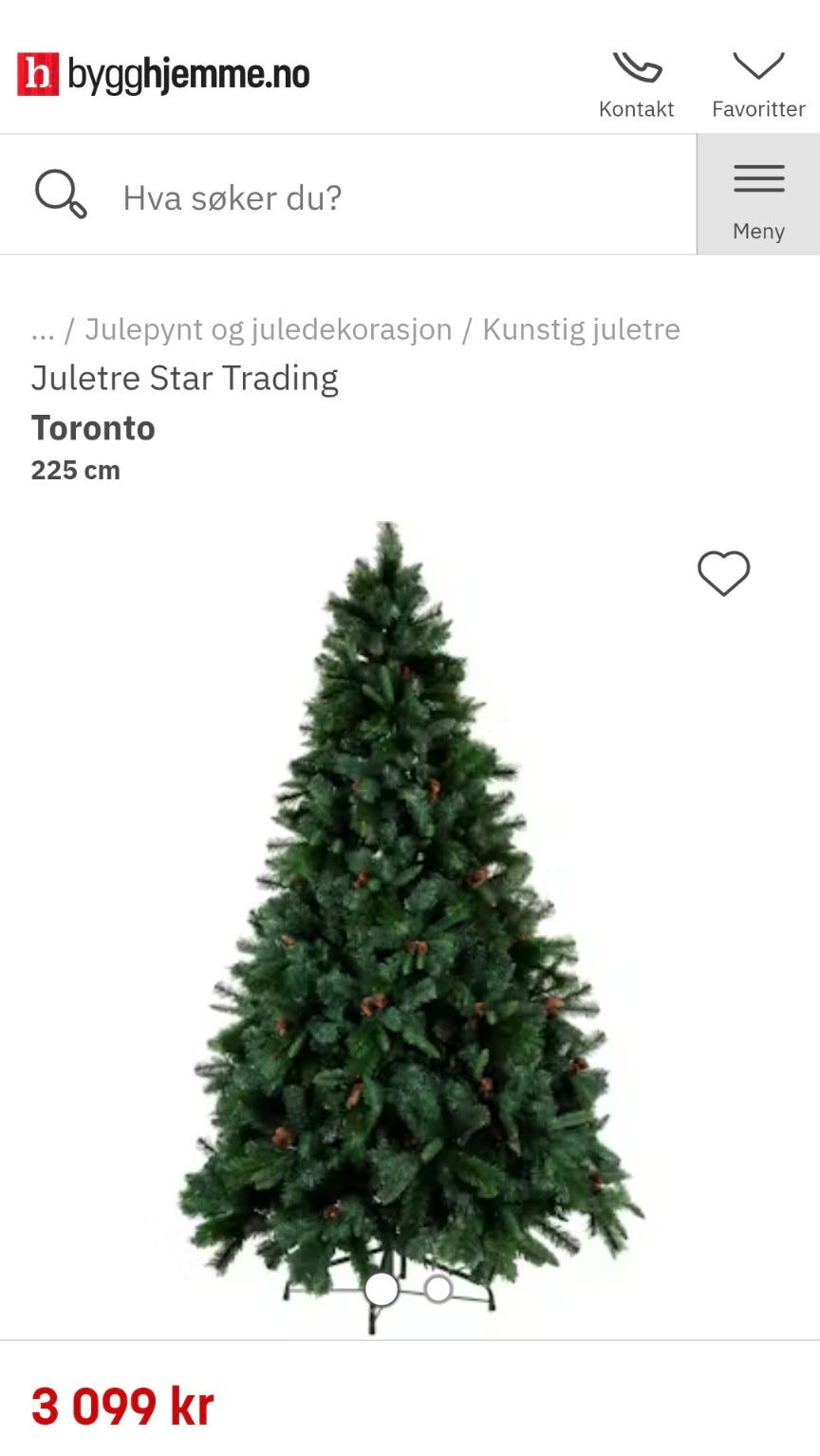Screen dimensions: 820x1456
Task: Open the Meny hamburger menu
Action: pyautogui.click(x=758, y=196)
